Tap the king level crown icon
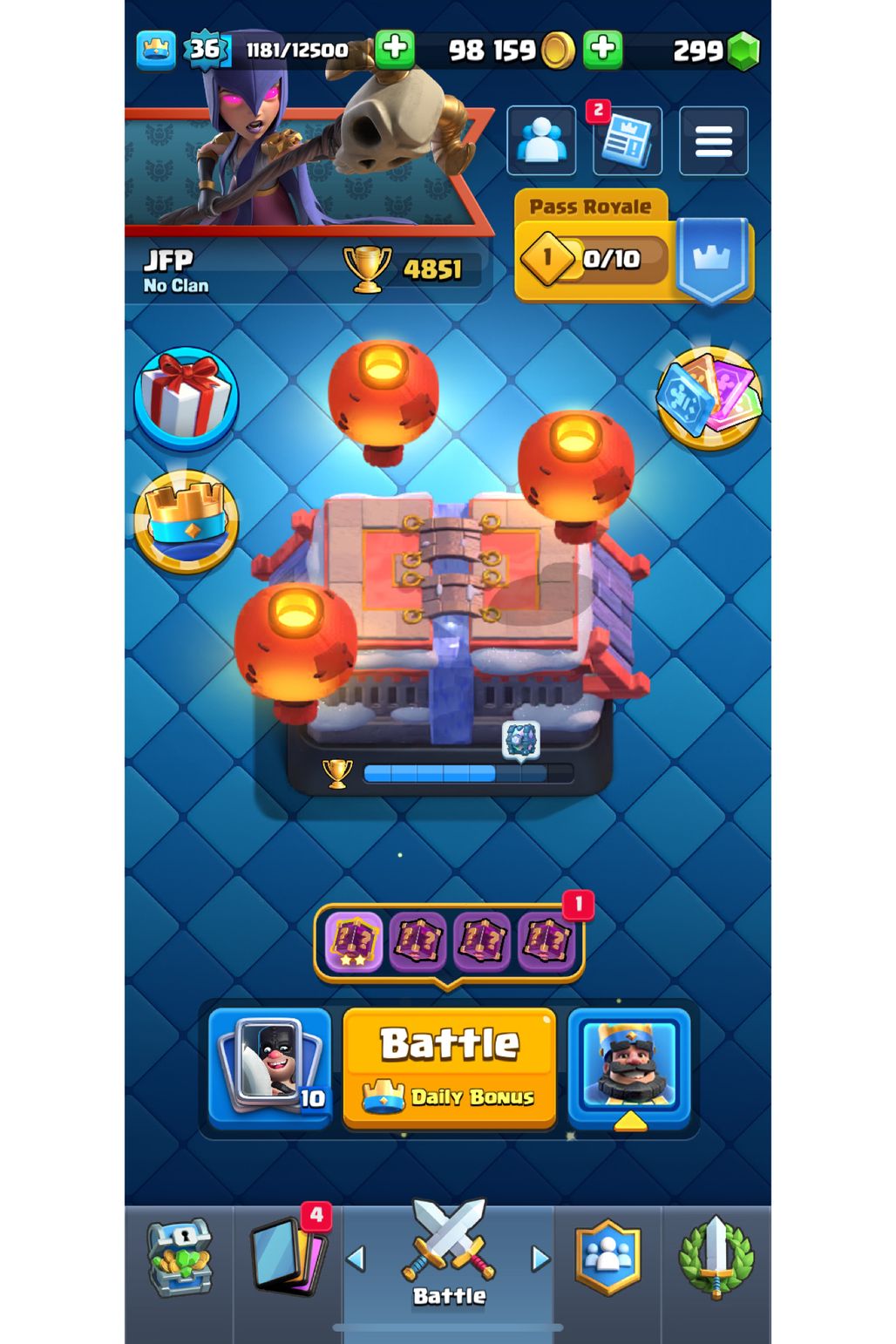This screenshot has width=896, height=1344. pos(157,50)
